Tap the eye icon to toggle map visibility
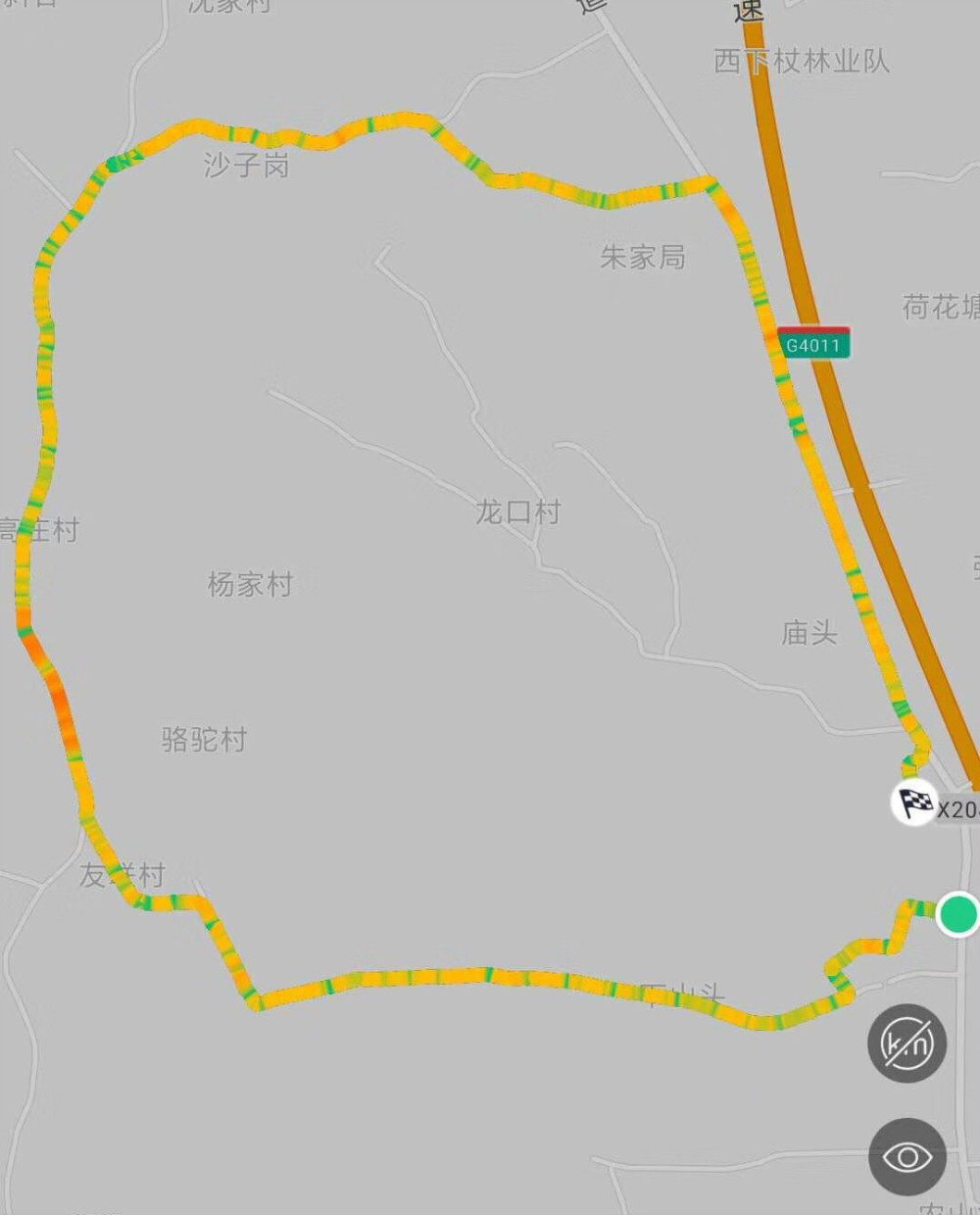 [x=906, y=1156]
